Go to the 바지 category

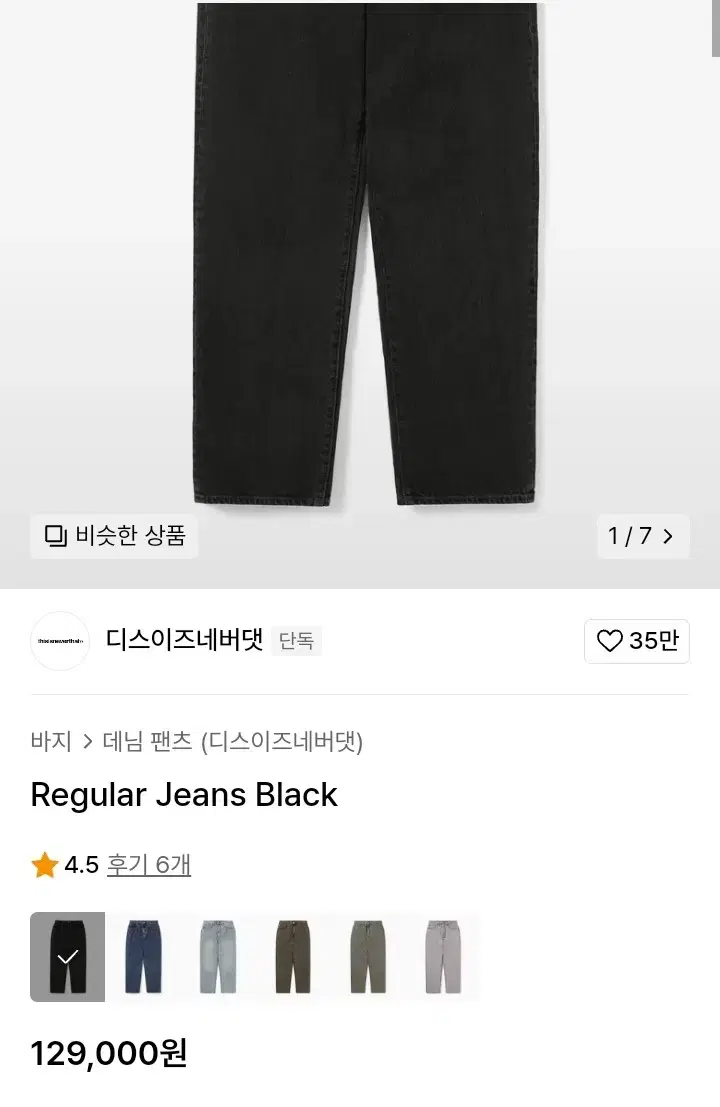tap(51, 741)
